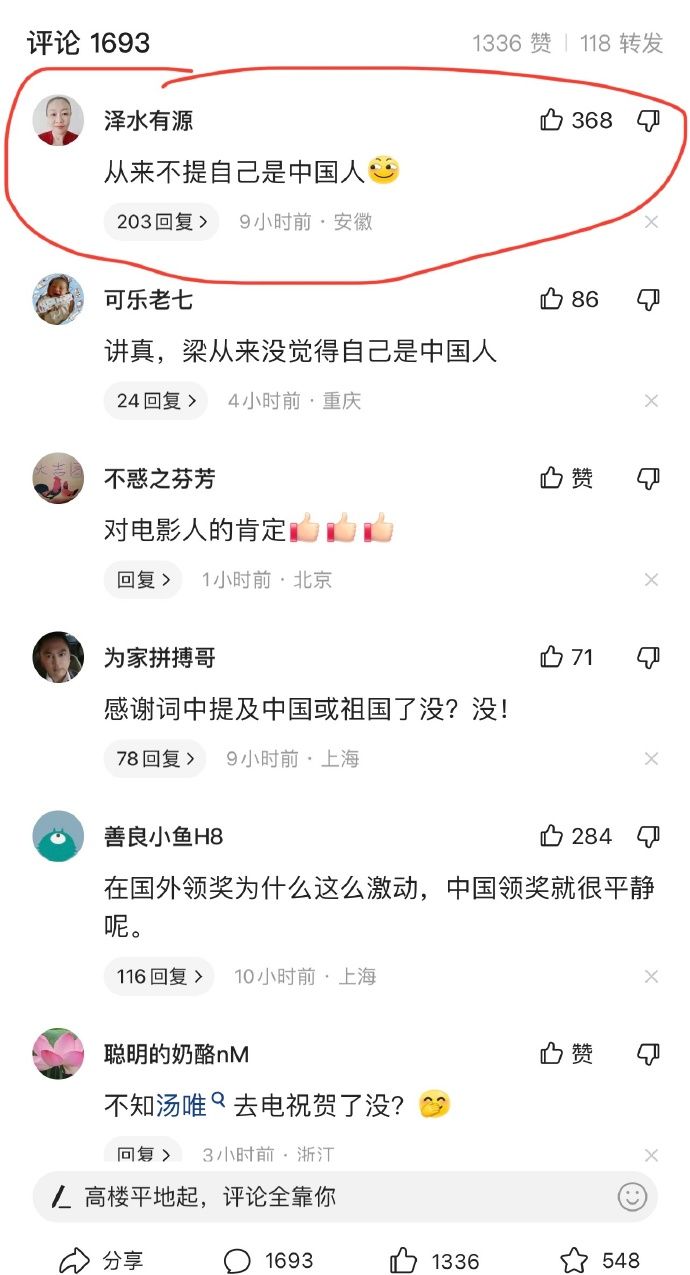Dismiss the comment from 不惑之芬芳
The height and width of the screenshot is (1275, 690).
coord(651,580)
